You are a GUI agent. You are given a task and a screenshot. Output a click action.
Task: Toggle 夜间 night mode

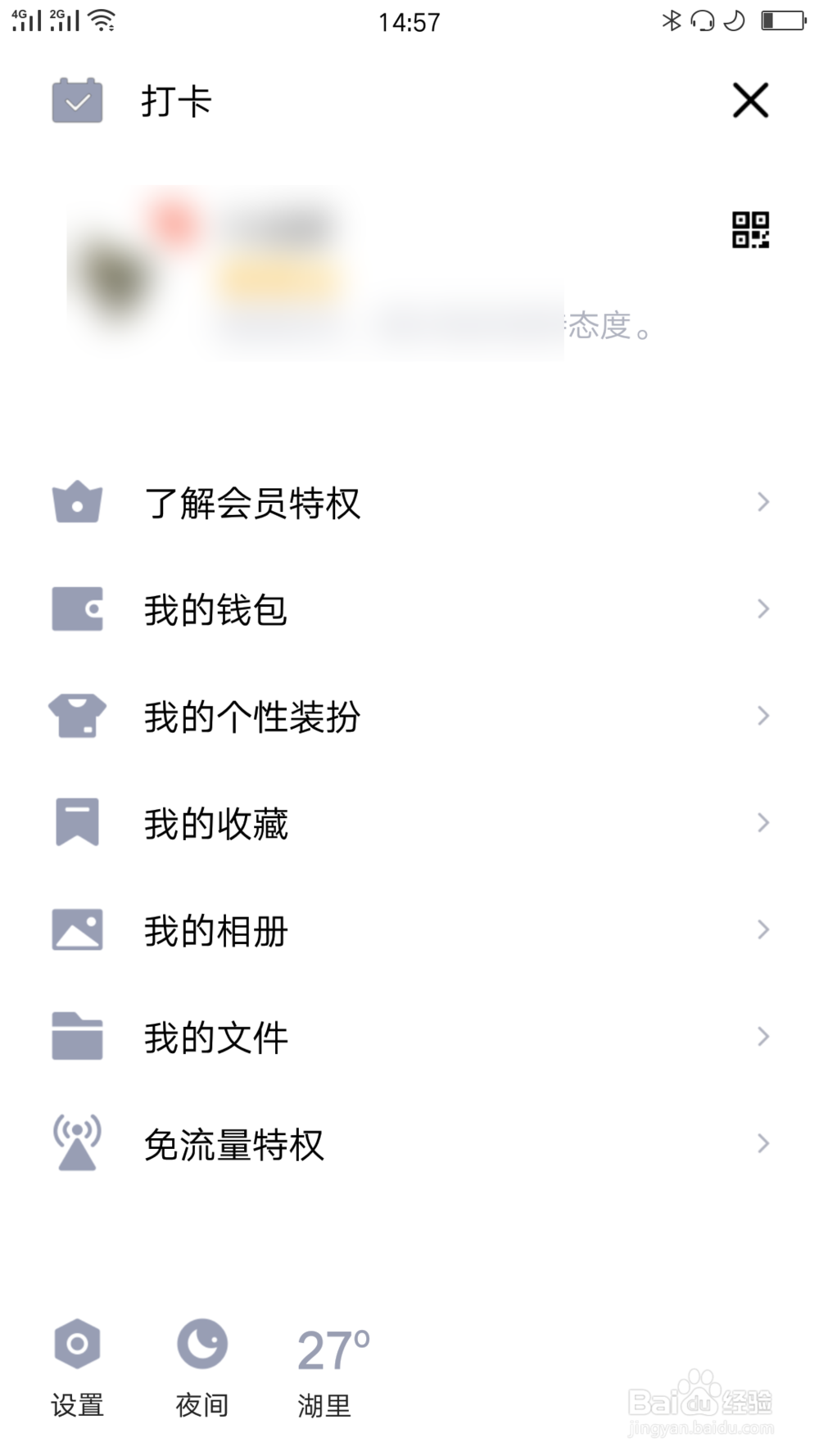[x=202, y=1368]
